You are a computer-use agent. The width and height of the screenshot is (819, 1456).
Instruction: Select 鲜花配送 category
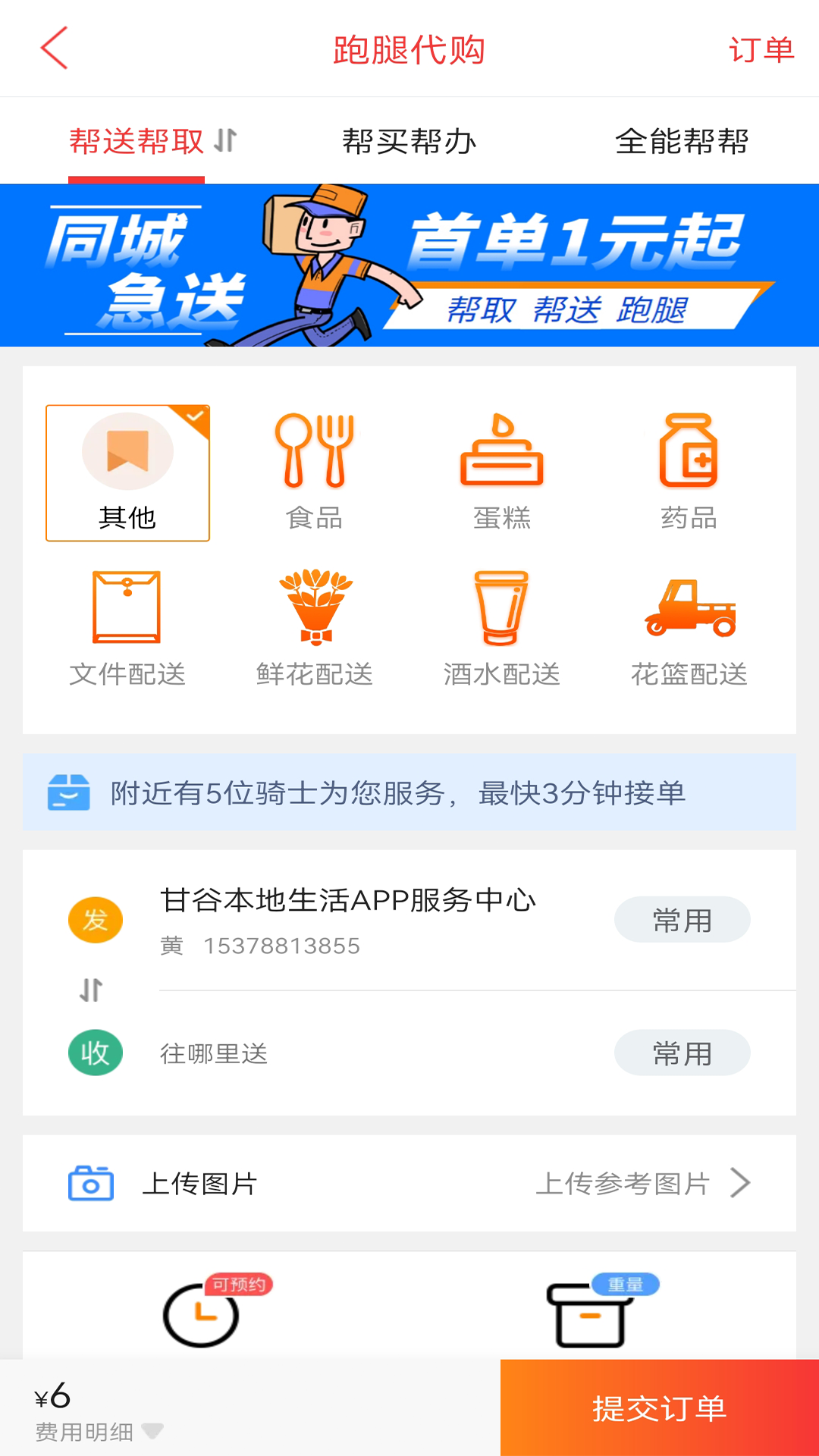point(314,629)
